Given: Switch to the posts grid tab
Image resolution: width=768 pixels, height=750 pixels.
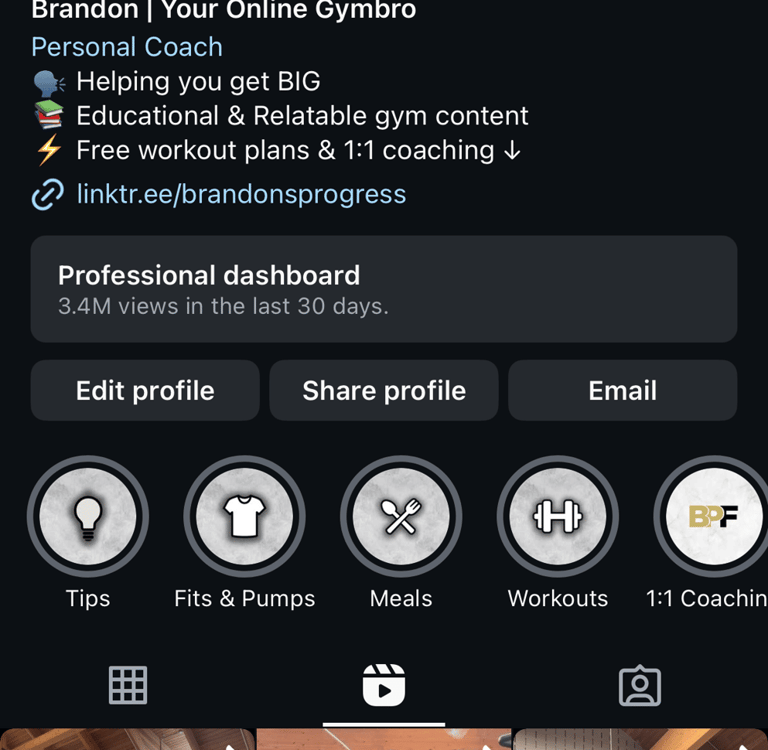Looking at the screenshot, I should tap(128, 686).
